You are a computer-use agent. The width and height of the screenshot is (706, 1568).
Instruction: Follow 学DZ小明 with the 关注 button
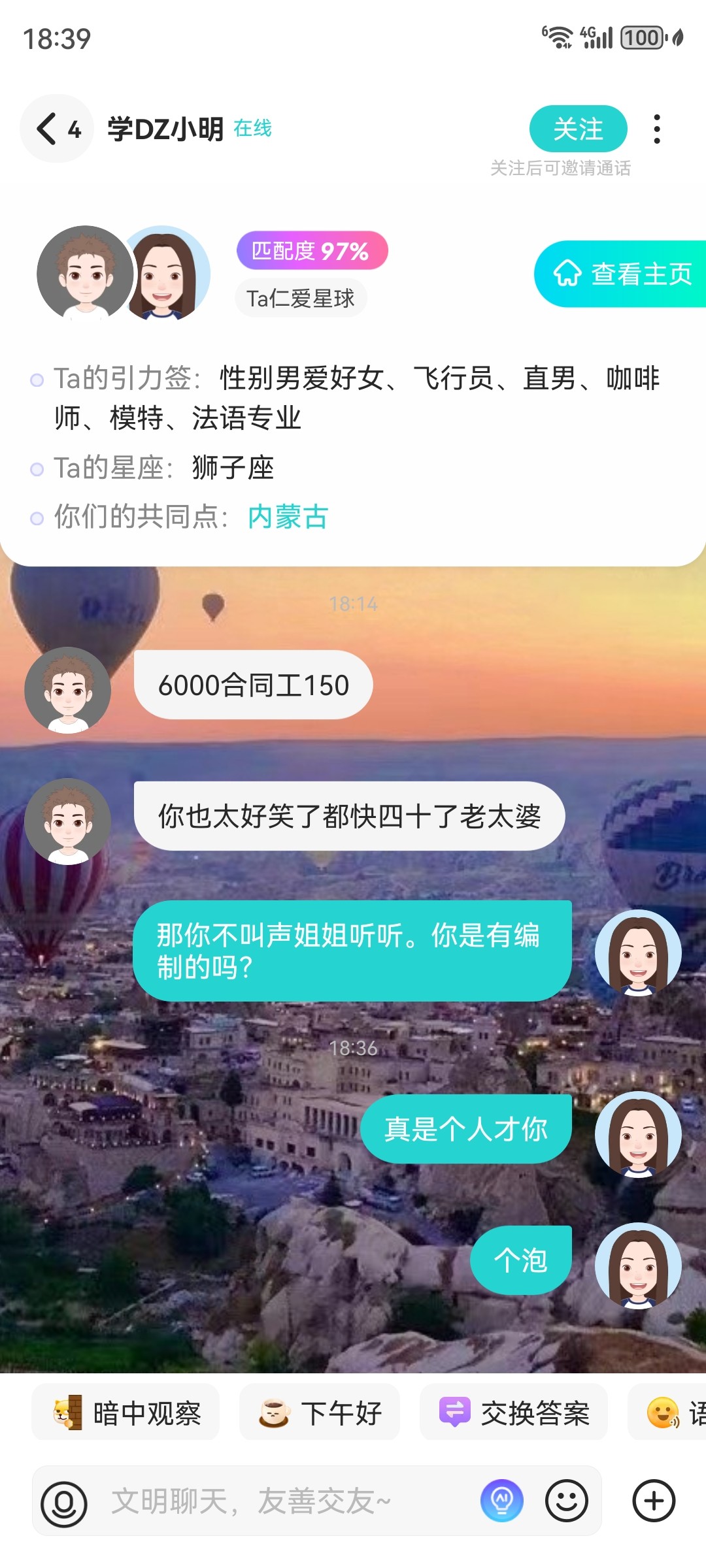tap(578, 129)
